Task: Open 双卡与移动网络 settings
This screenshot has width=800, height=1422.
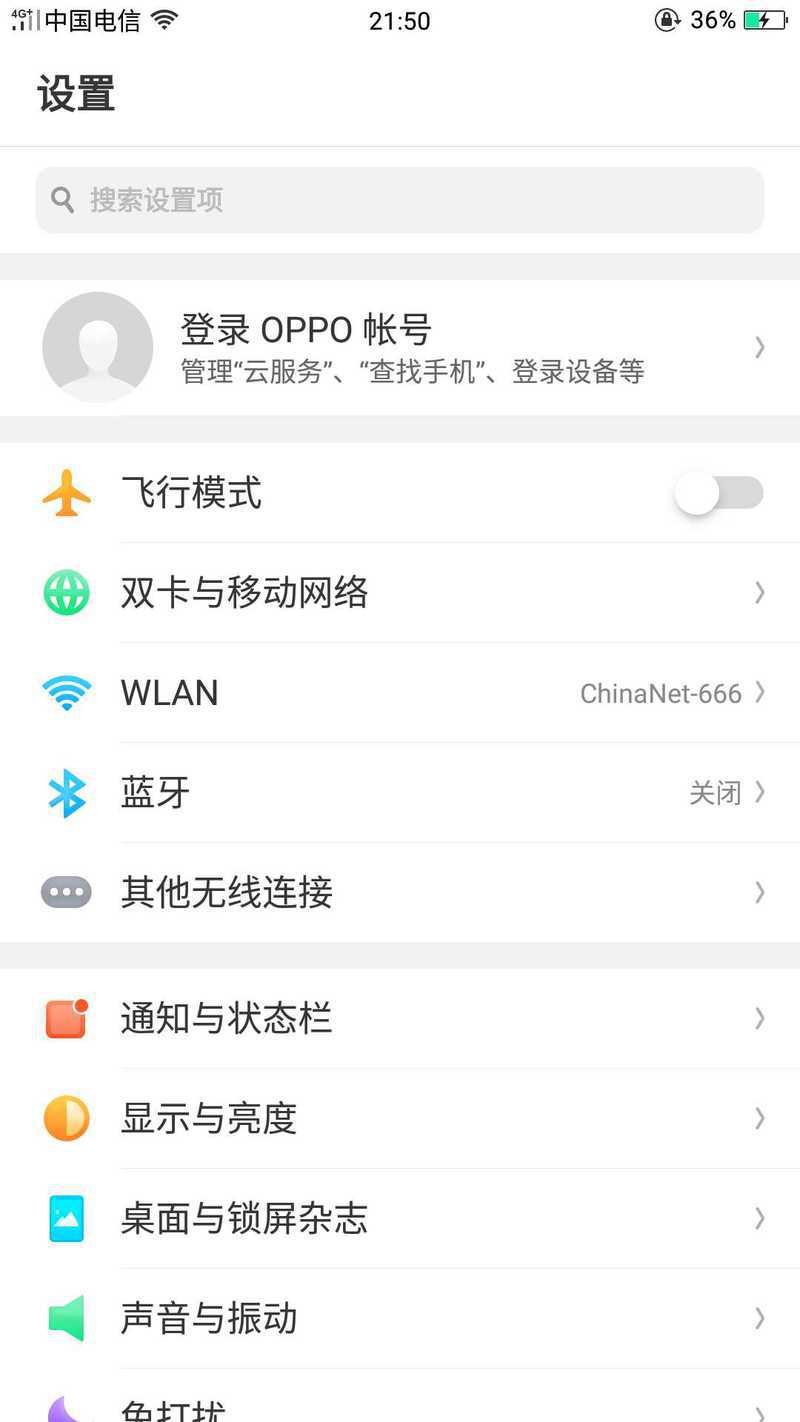Action: click(400, 593)
